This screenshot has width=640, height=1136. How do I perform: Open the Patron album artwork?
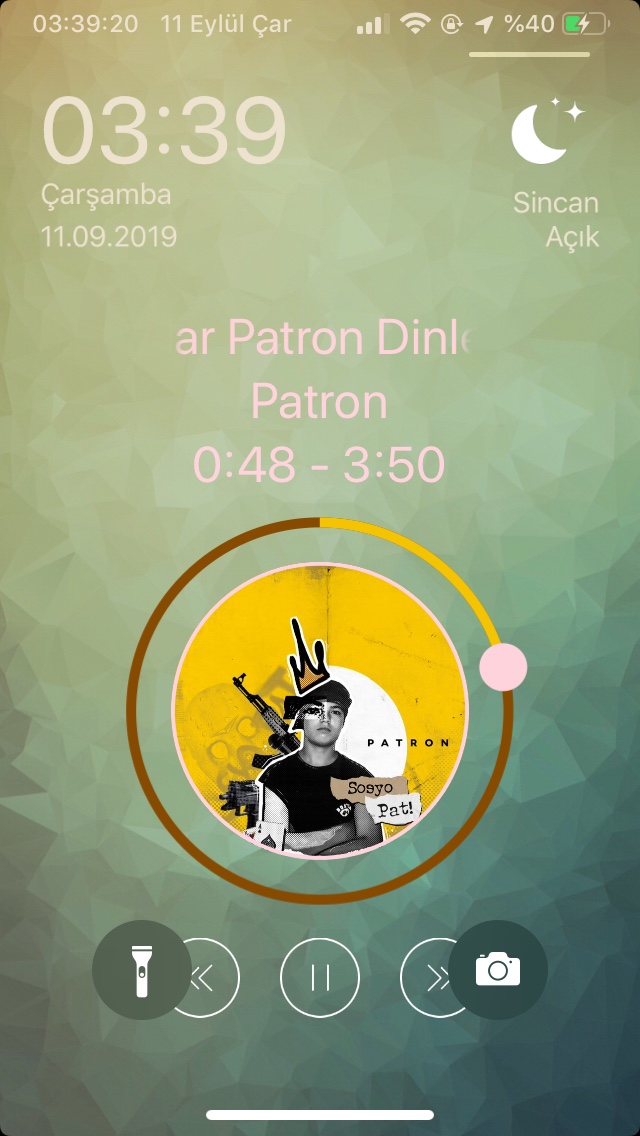tap(320, 711)
